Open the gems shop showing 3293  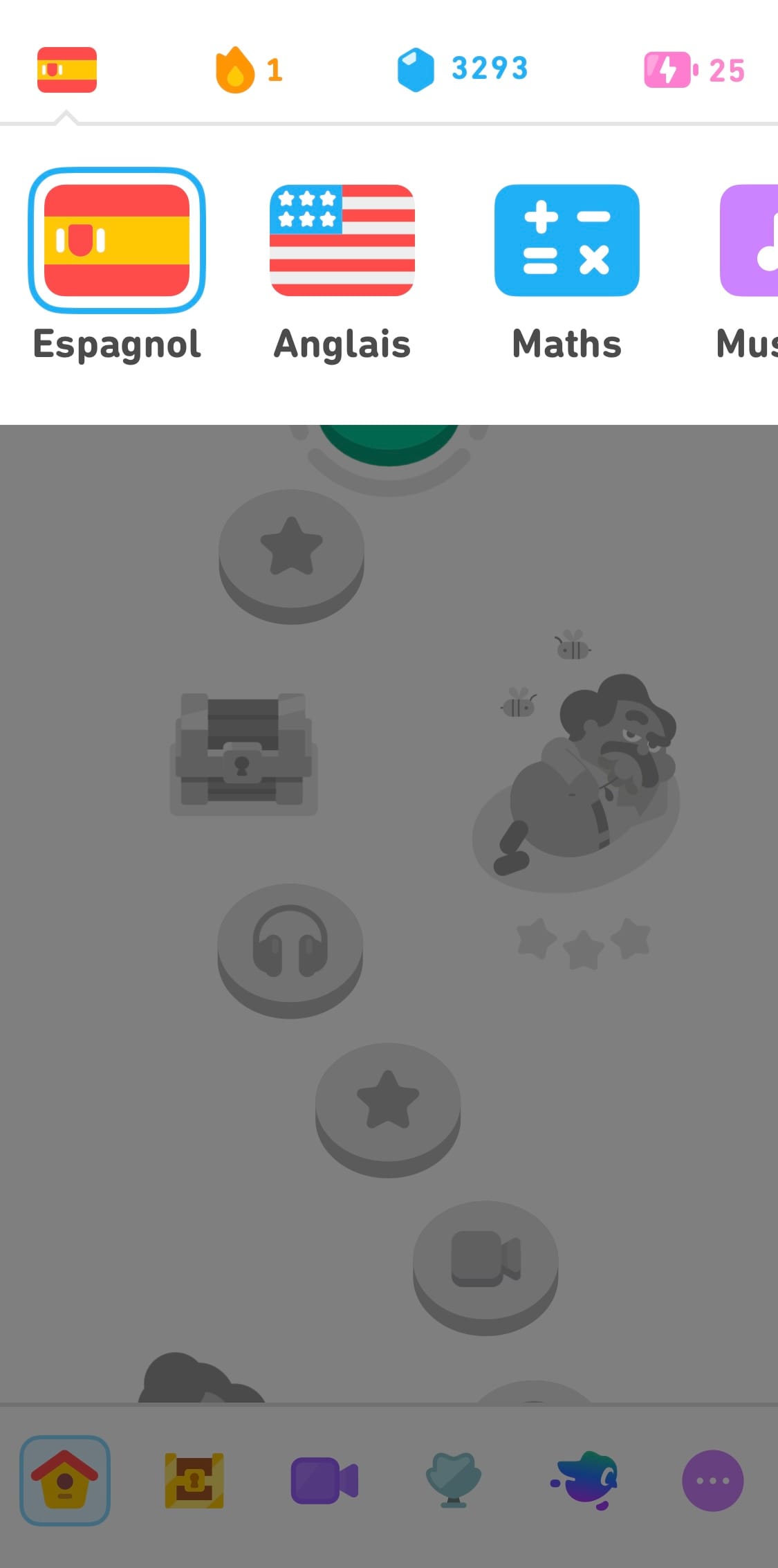pos(463,69)
